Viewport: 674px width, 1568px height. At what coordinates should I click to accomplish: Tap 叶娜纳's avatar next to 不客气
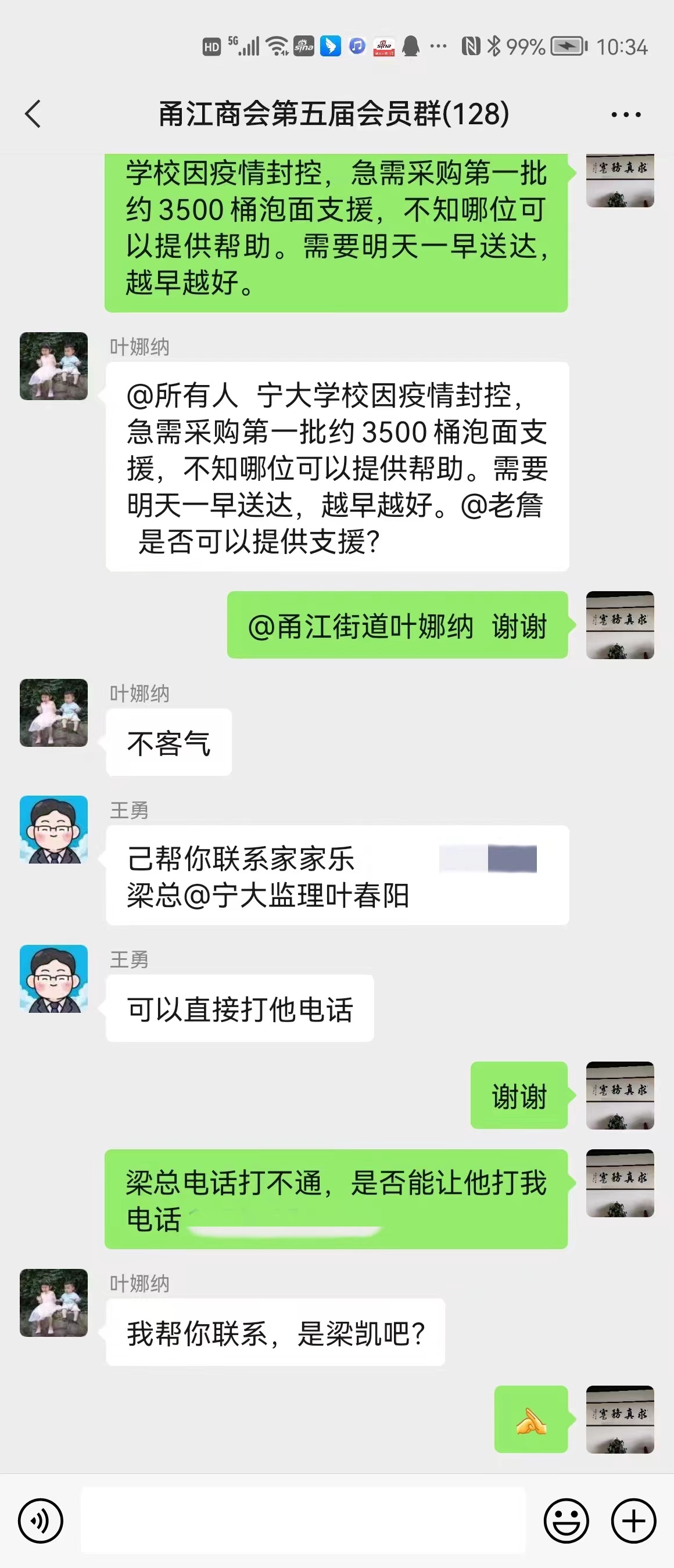point(53,713)
